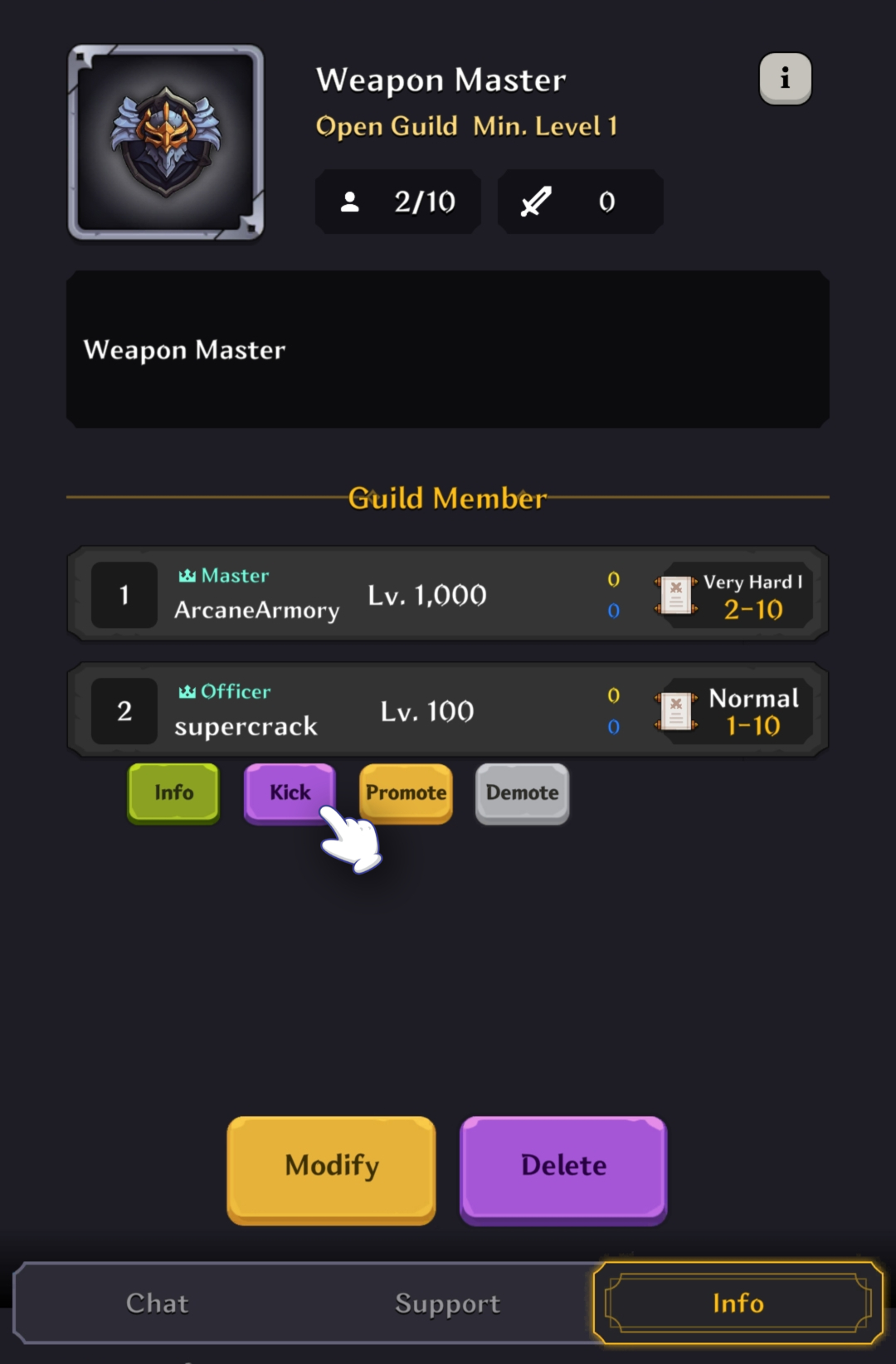The image size is (896, 1364).
Task: Open the guild info icon
Action: point(785,79)
